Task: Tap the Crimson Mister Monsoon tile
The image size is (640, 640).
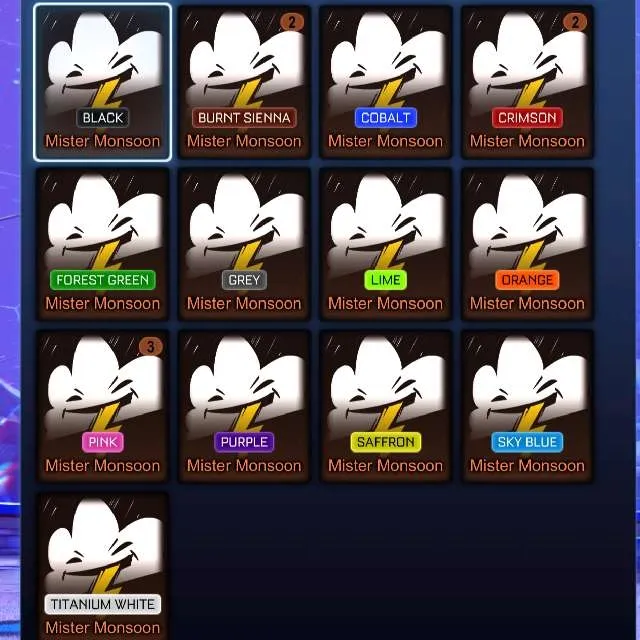Action: pyautogui.click(x=527, y=82)
